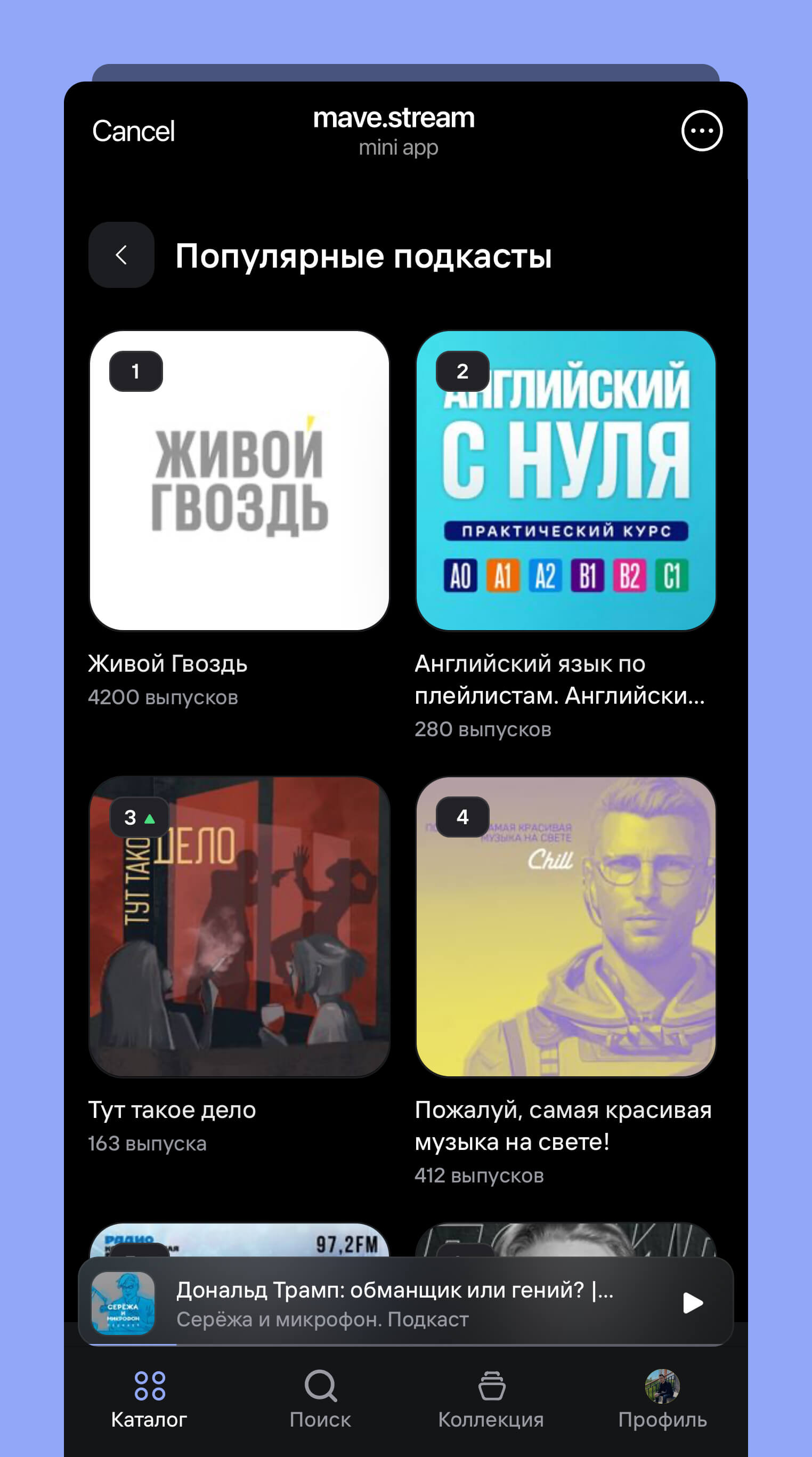Open the three-dot overflow menu
812x1457 pixels.
(x=701, y=131)
